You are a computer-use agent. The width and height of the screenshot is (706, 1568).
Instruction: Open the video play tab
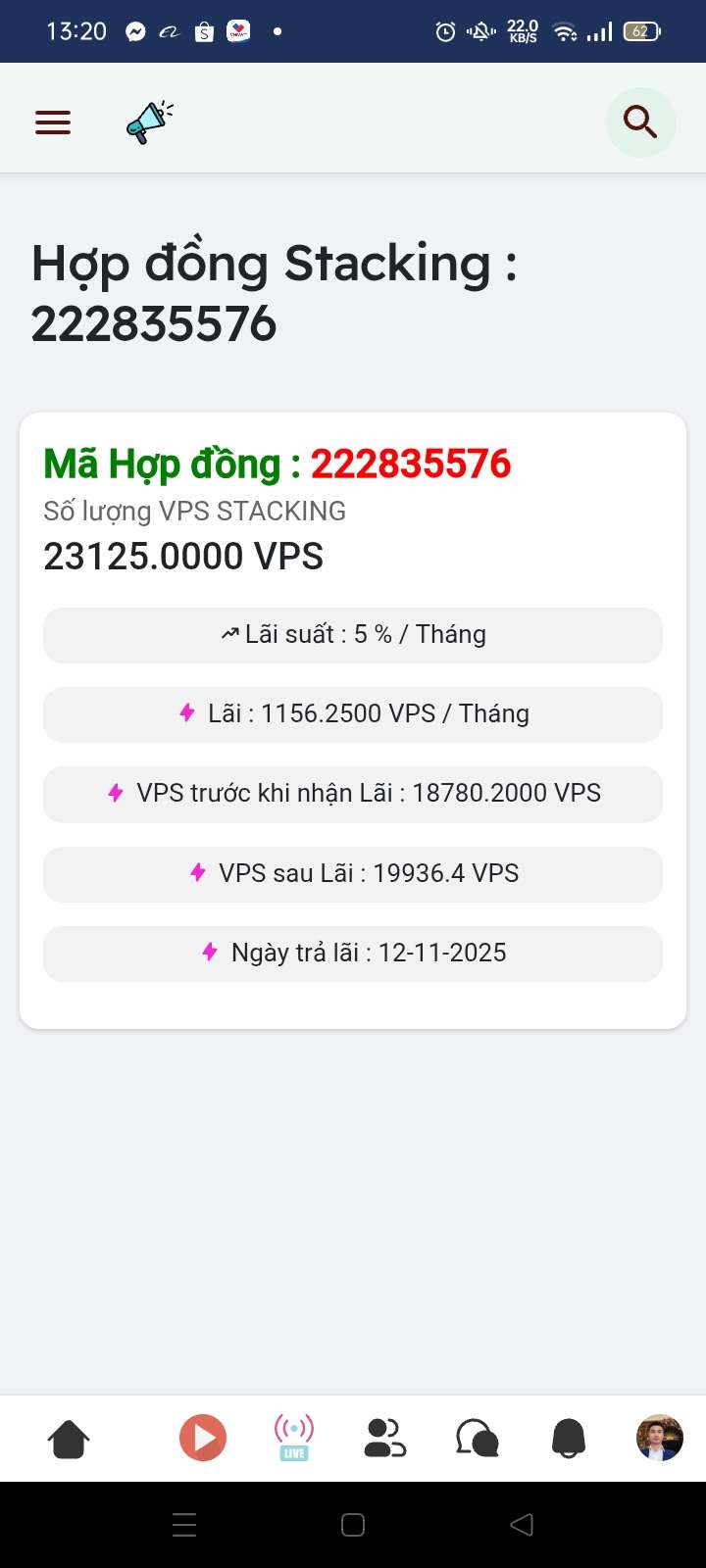pyautogui.click(x=203, y=1439)
